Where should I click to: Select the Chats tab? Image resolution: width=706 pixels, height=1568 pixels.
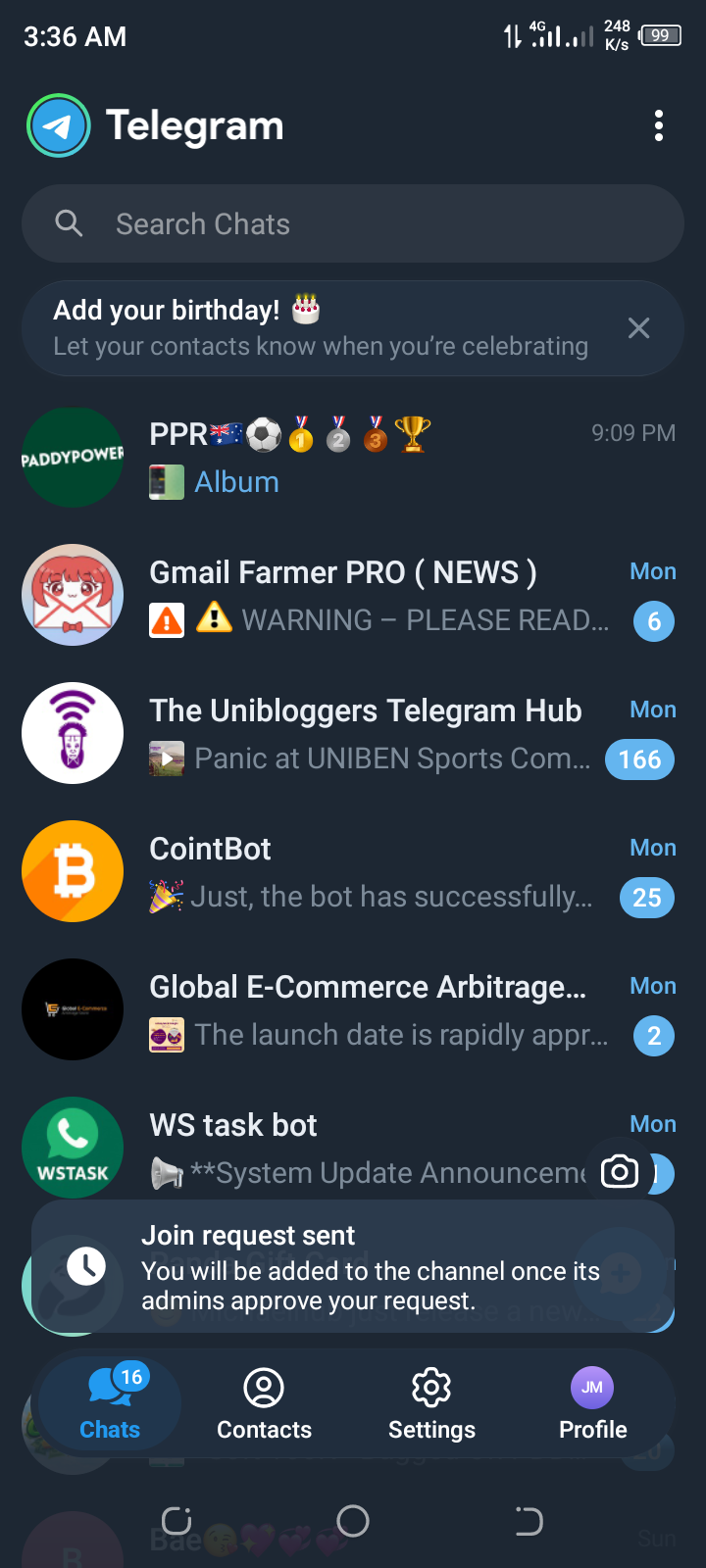click(110, 1404)
